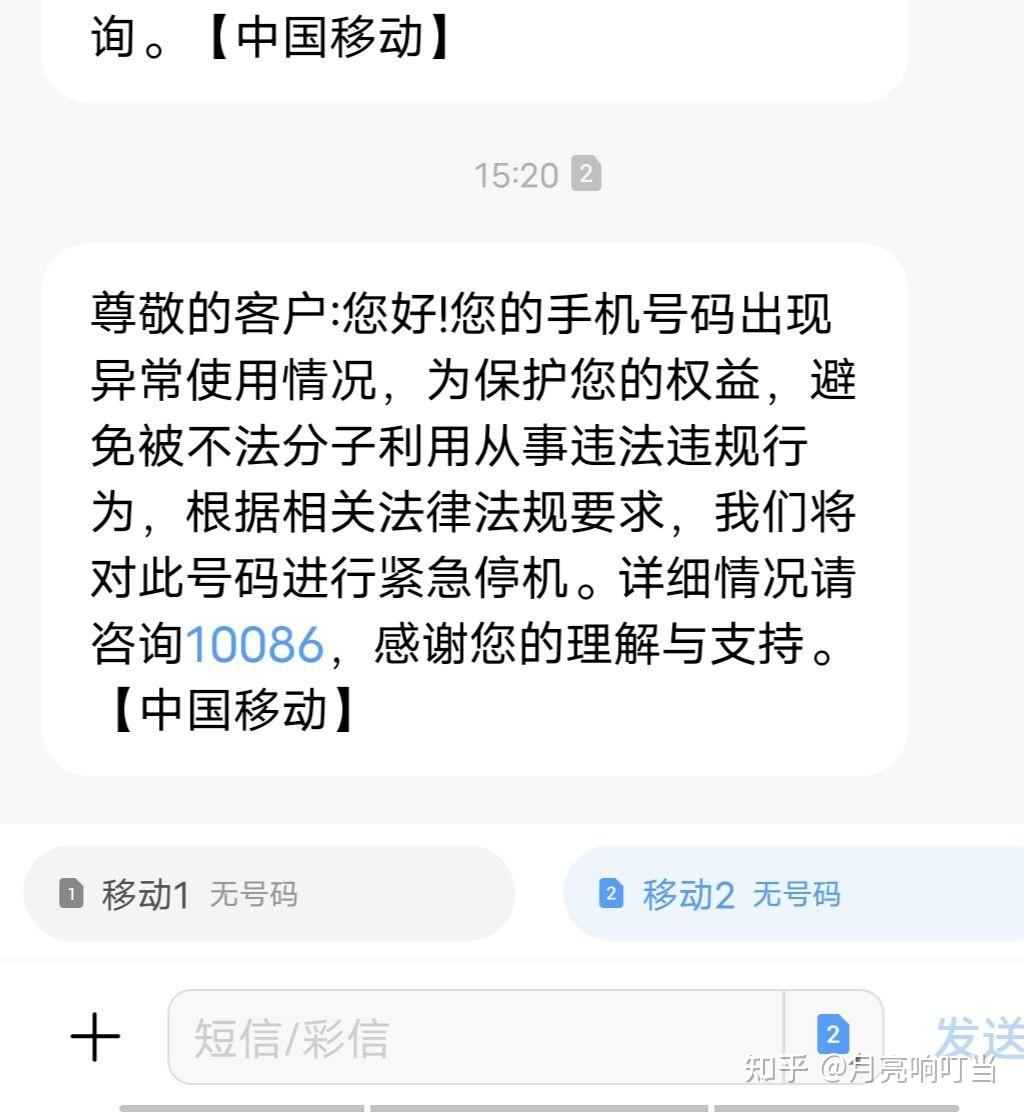Select the 移动1 SIM card
This screenshot has width=1024, height=1112.
268,893
